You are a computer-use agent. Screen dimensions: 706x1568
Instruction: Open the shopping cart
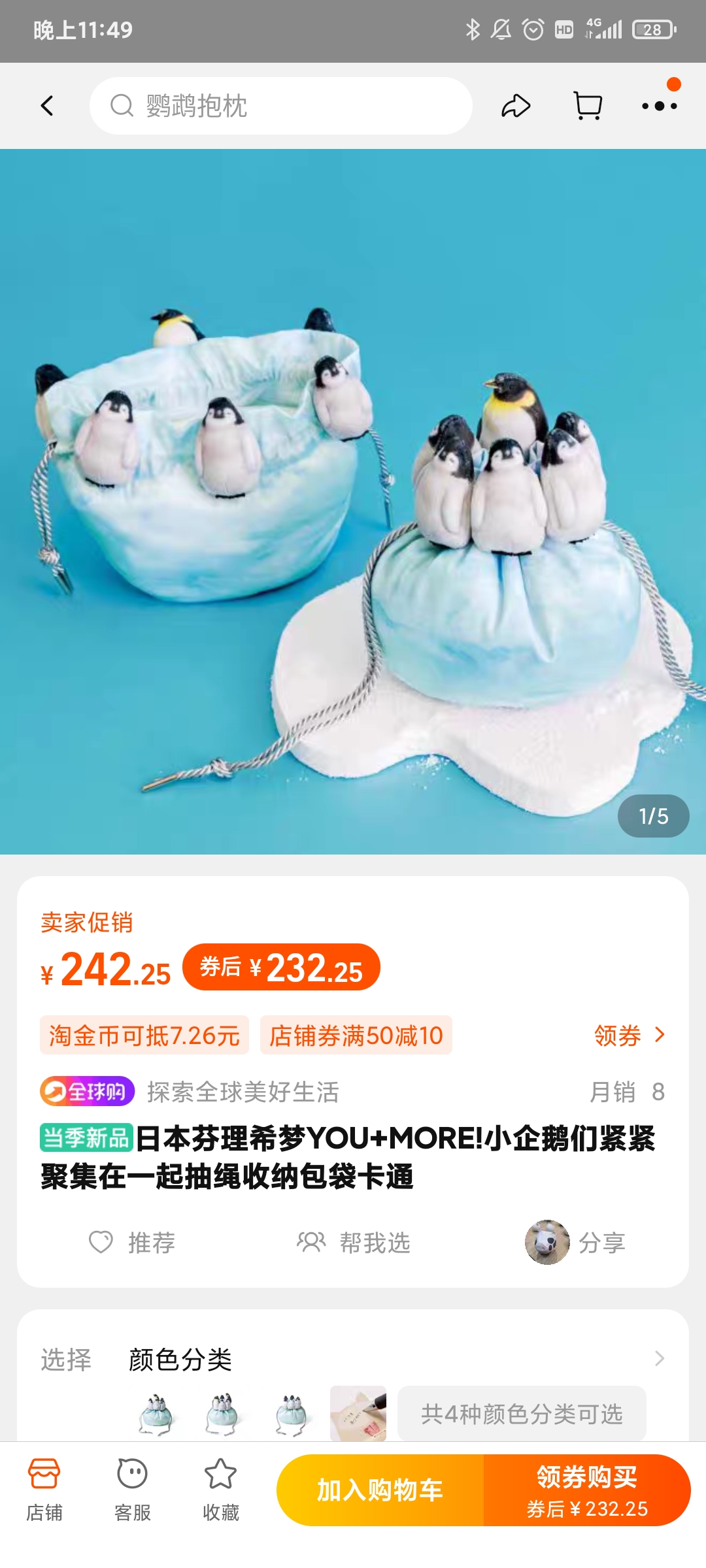pyautogui.click(x=588, y=106)
